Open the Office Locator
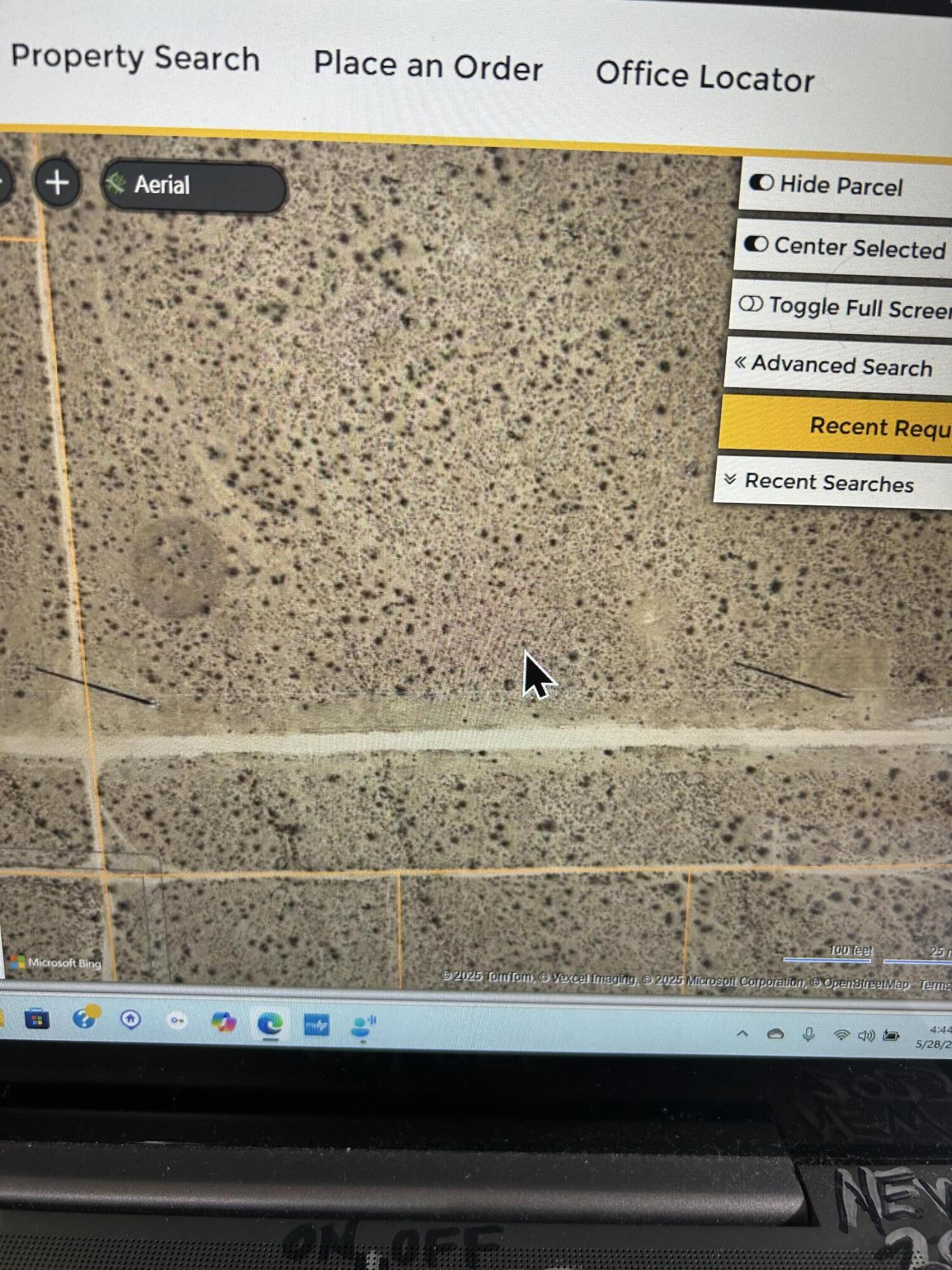This screenshot has height=1270, width=952. (x=704, y=76)
